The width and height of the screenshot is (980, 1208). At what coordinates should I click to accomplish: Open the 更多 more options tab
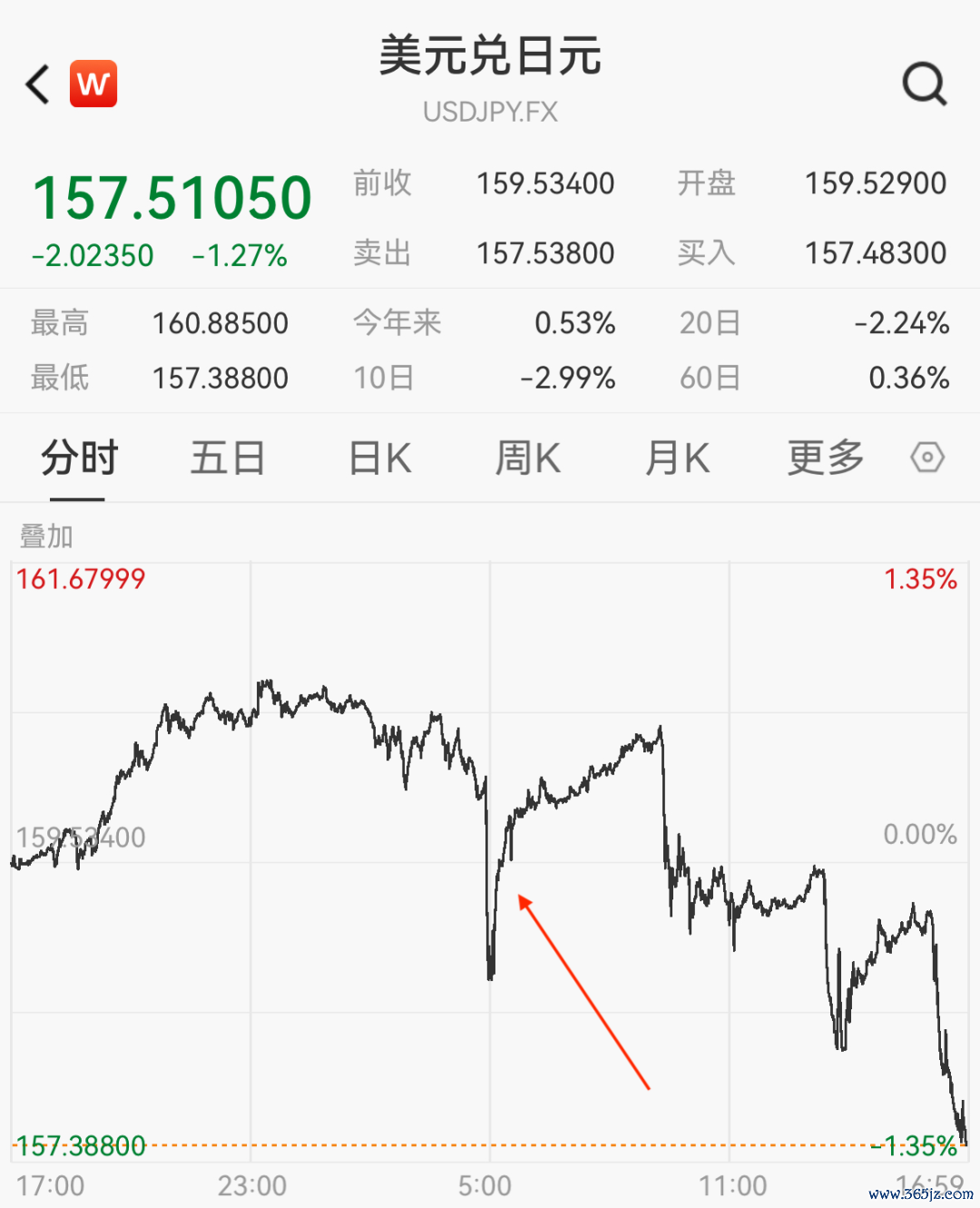[x=826, y=457]
